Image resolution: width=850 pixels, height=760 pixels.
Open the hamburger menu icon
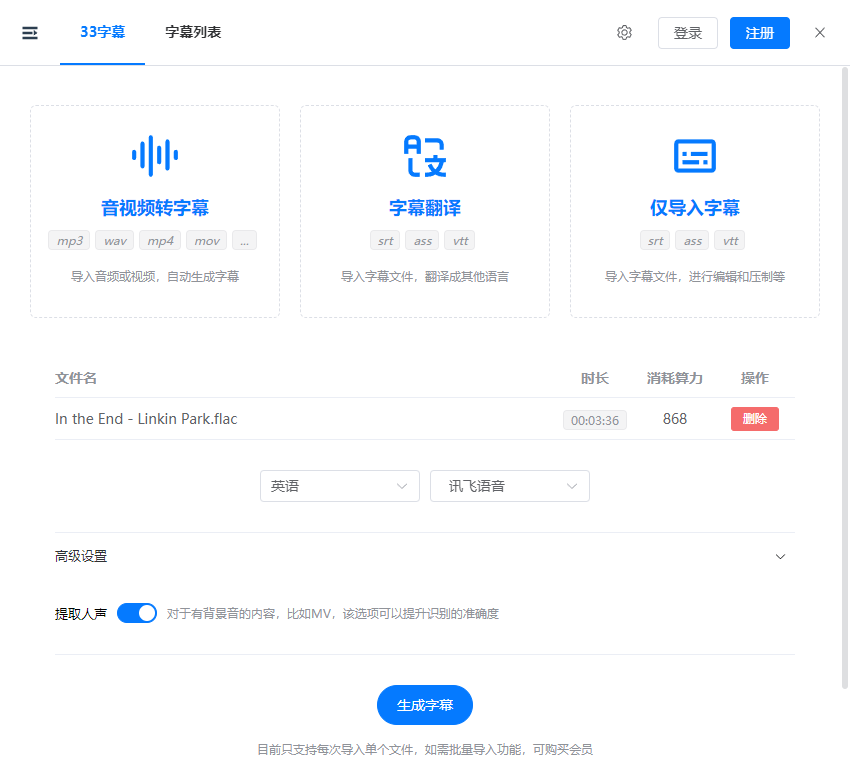(30, 33)
